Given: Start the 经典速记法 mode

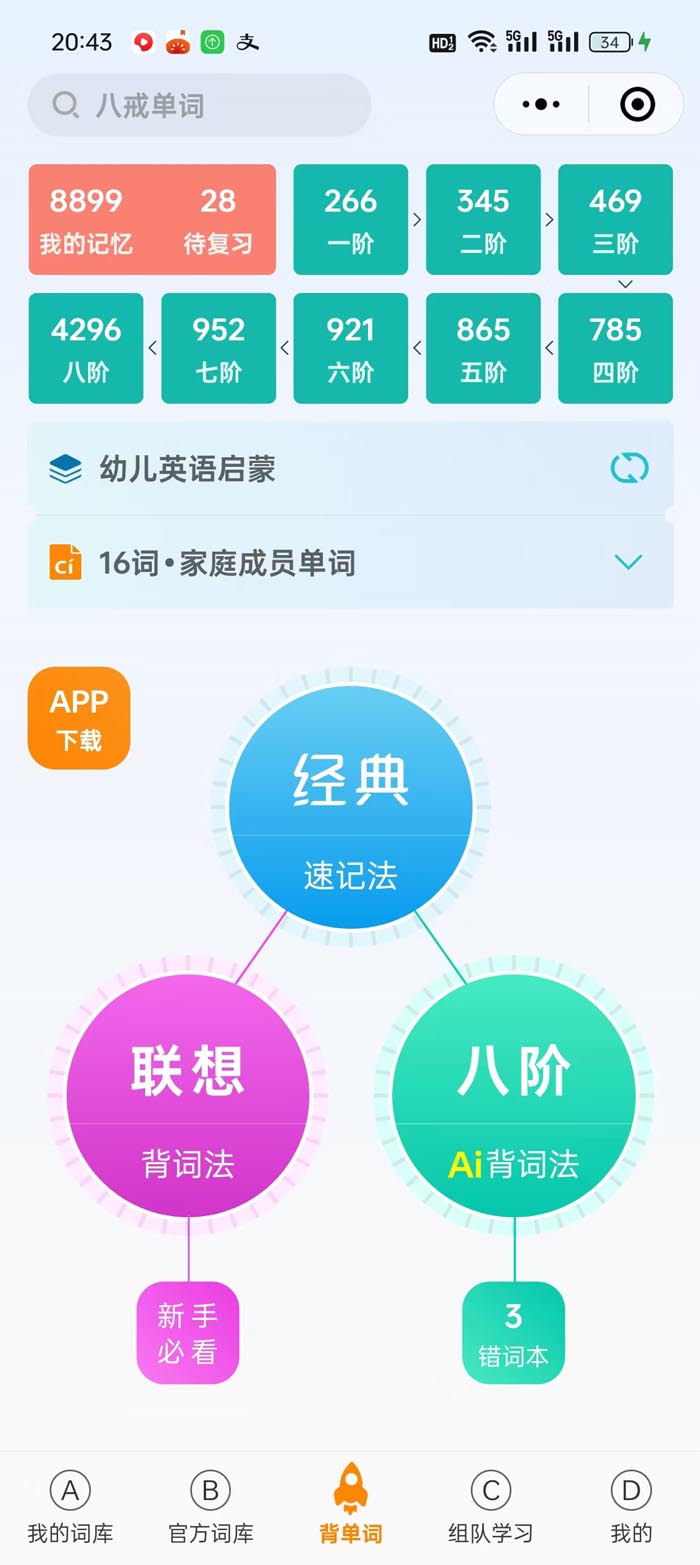Looking at the screenshot, I should [350, 807].
